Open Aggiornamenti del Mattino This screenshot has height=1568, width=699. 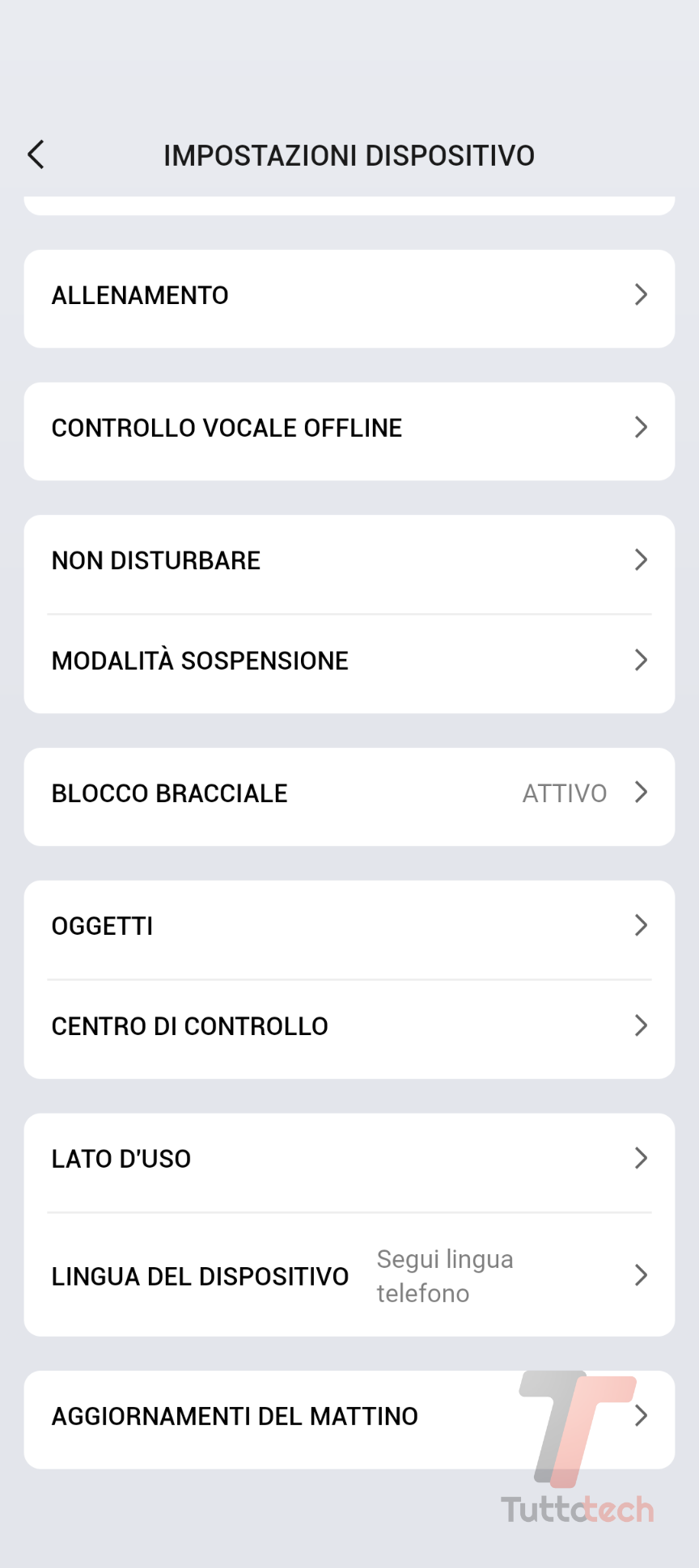click(x=349, y=1417)
